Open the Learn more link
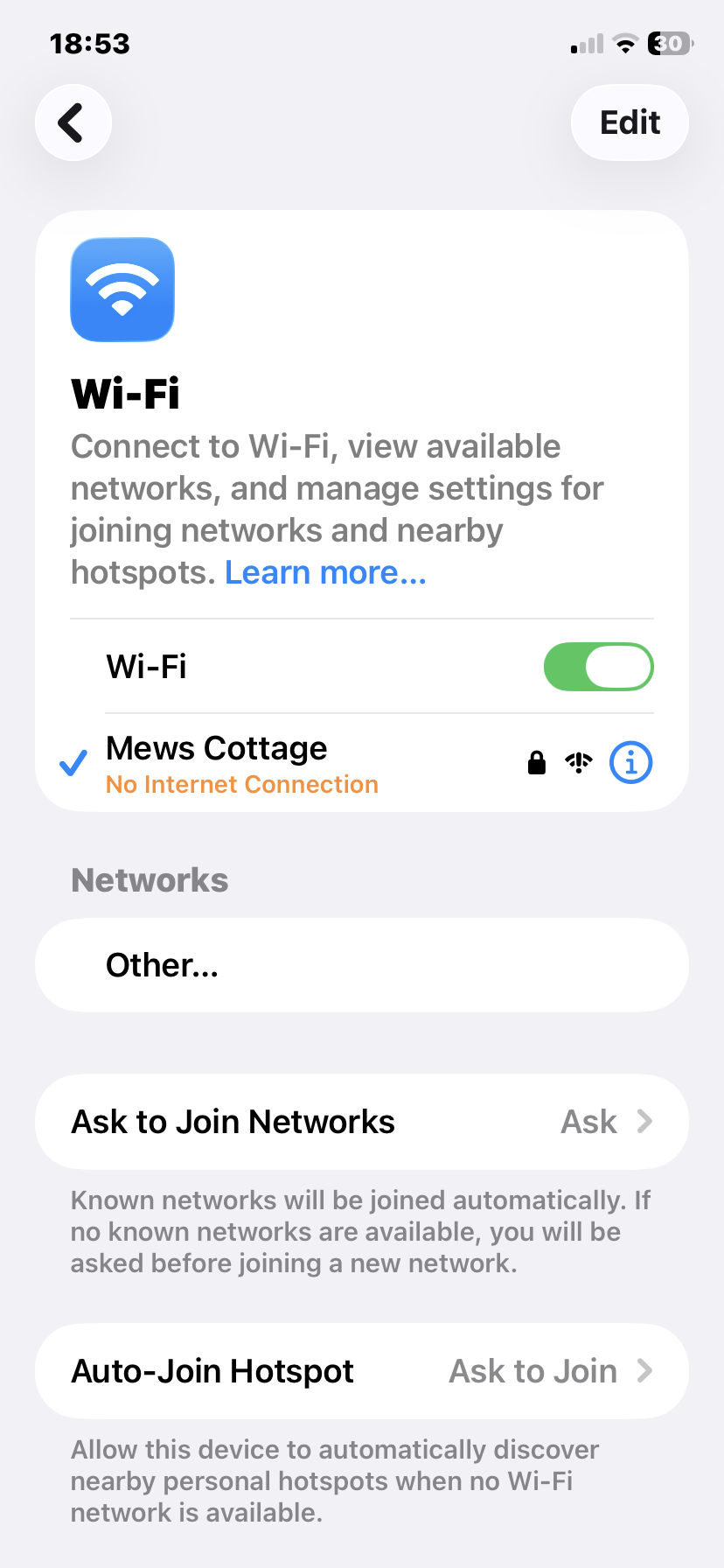Image resolution: width=724 pixels, height=1568 pixels. click(x=325, y=573)
